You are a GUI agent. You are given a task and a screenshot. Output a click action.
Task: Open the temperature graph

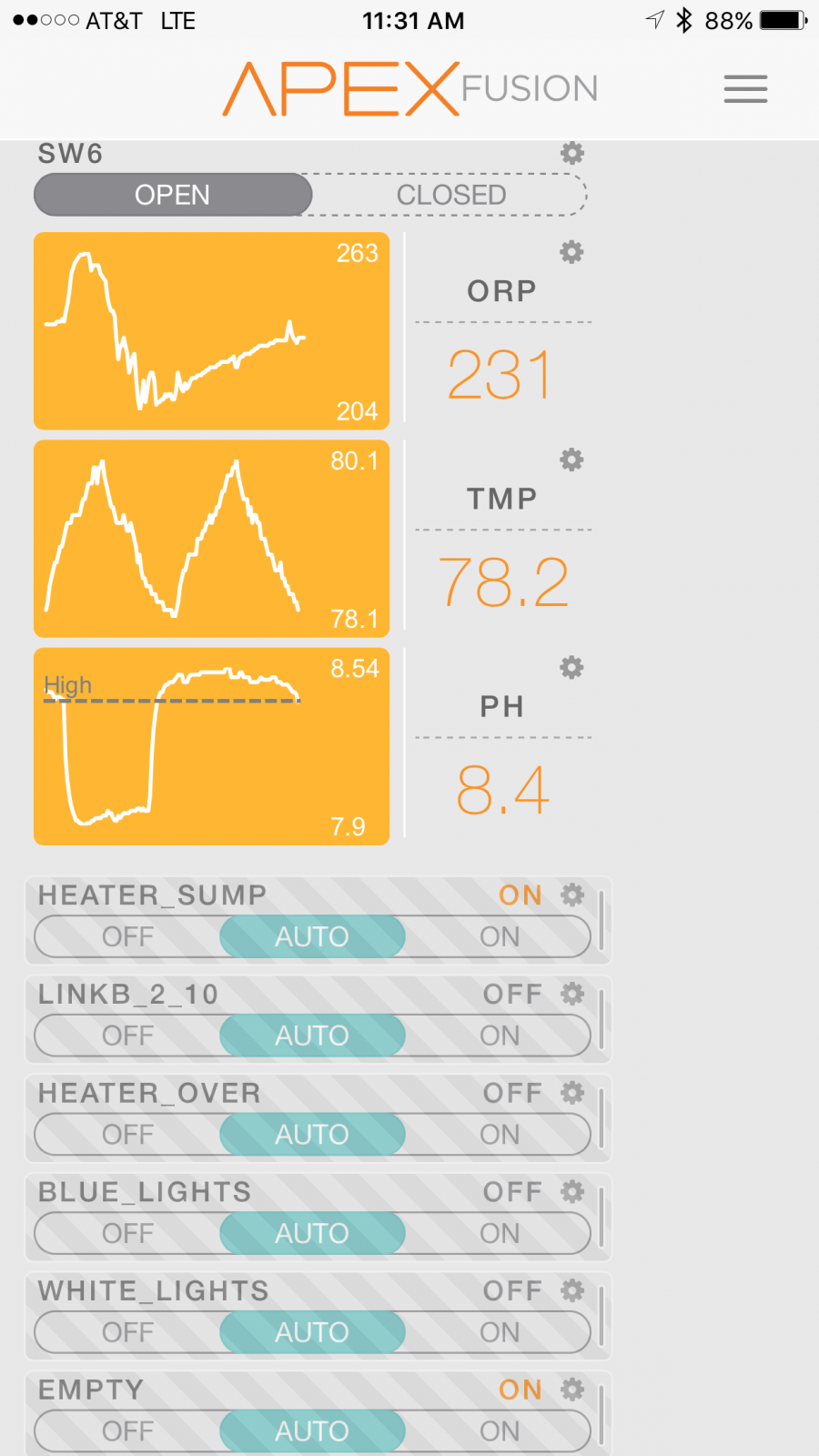coord(211,539)
